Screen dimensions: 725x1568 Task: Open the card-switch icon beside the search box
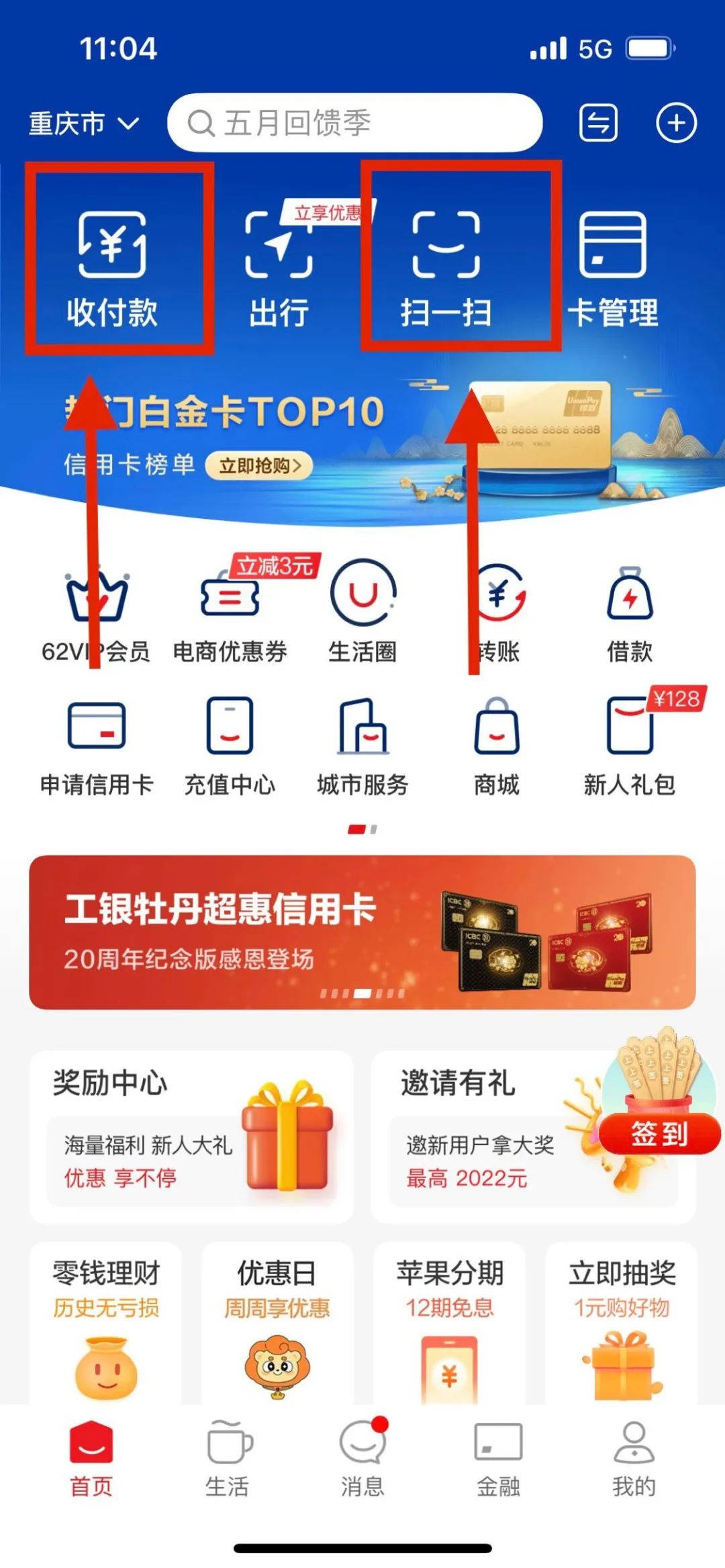(597, 124)
